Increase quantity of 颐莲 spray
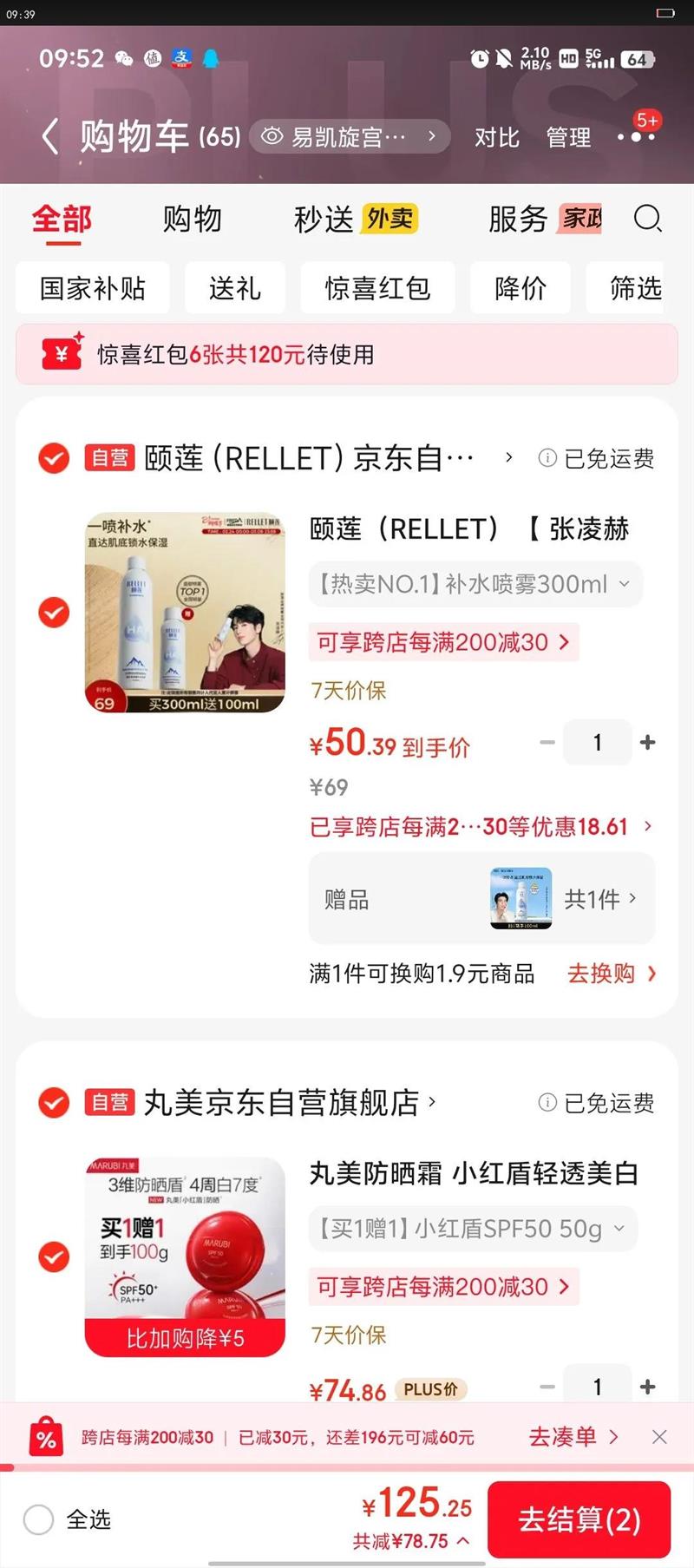 point(647,743)
